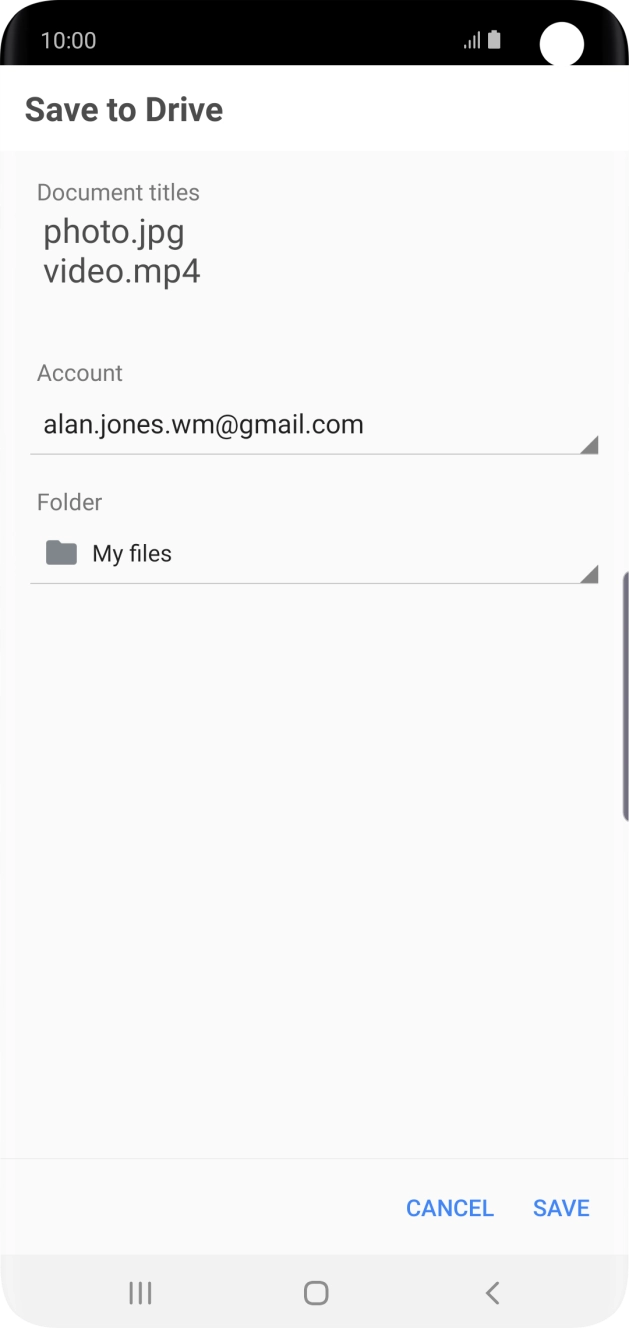Edit the video.mp4 document title
Screen dimensions: 629x1328
pyautogui.click(x=122, y=271)
